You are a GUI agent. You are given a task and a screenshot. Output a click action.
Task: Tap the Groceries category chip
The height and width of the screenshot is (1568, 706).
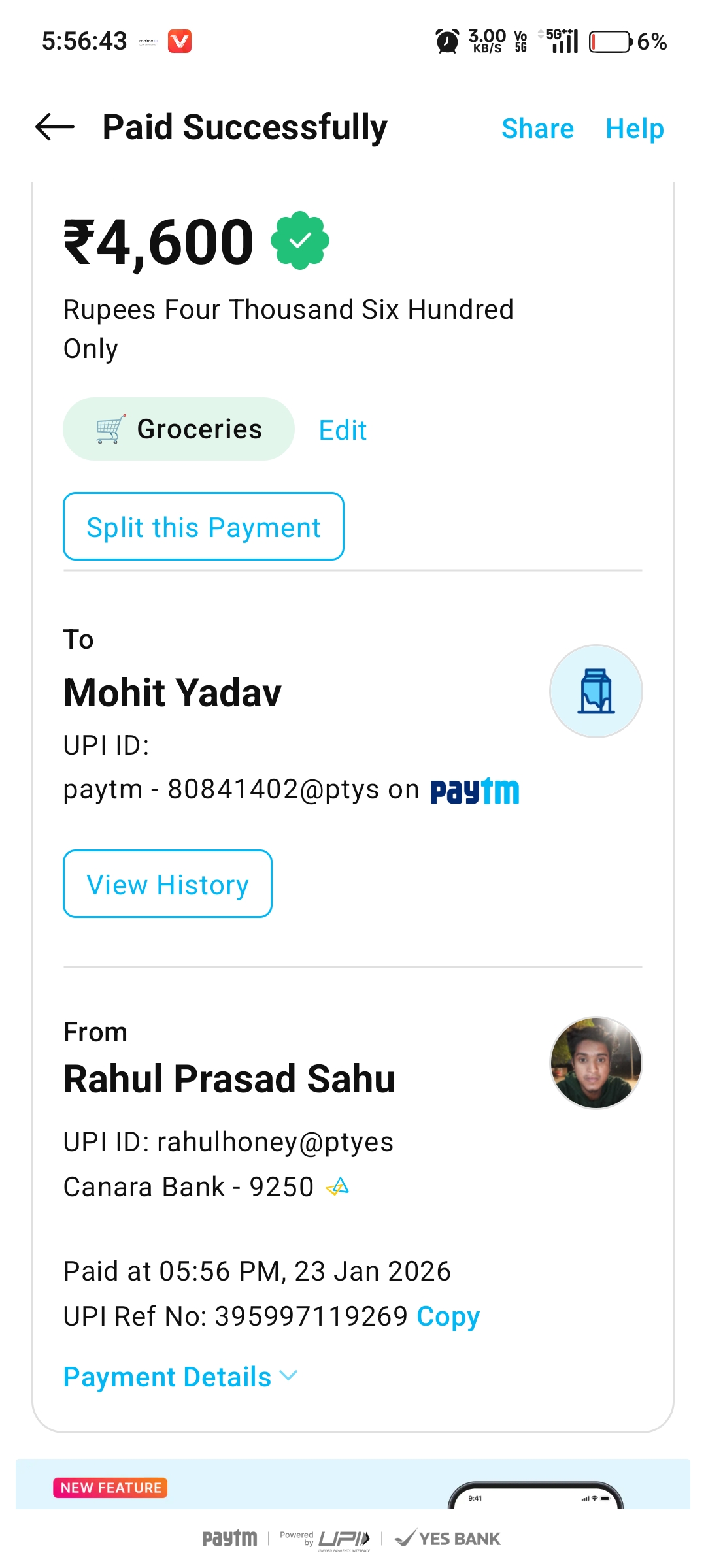[x=178, y=429]
